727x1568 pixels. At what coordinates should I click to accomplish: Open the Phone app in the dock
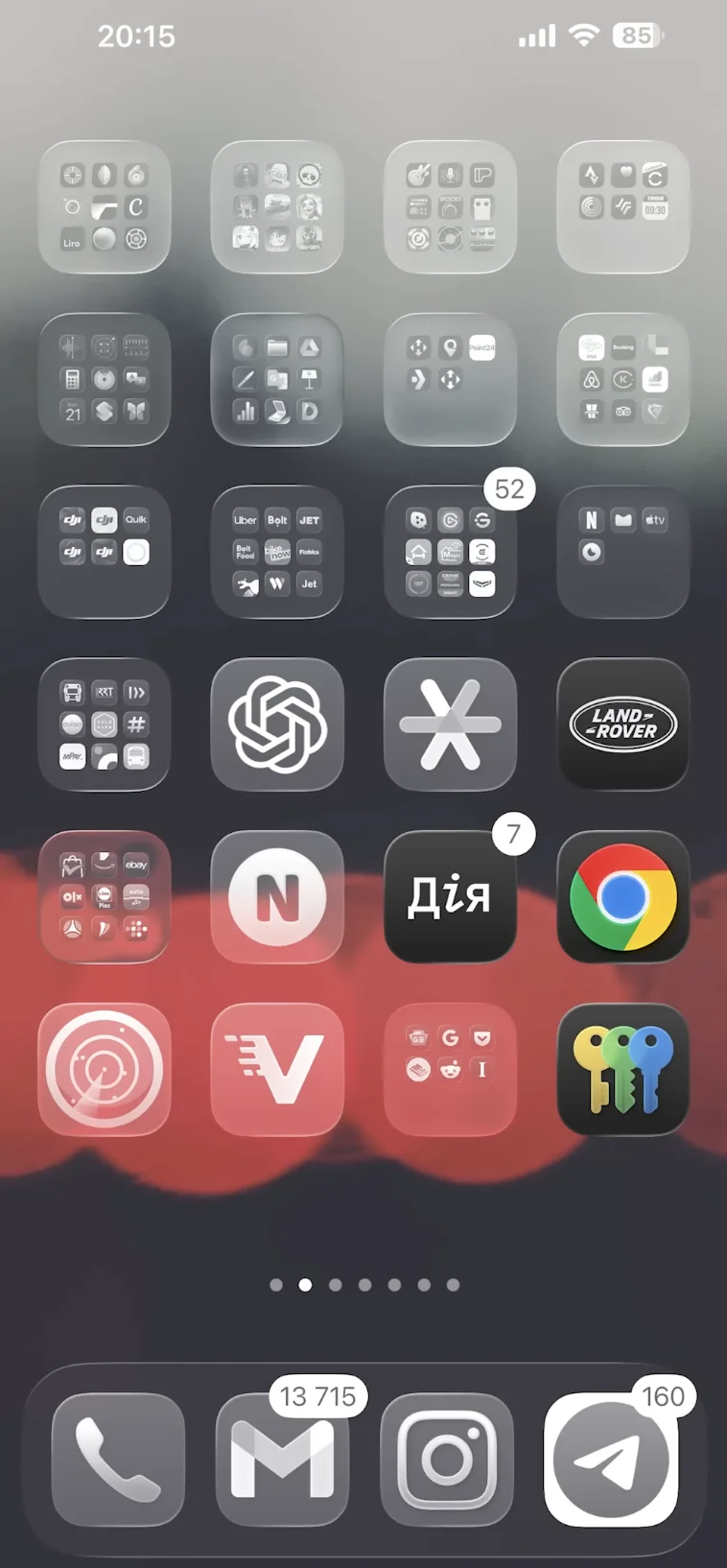point(118,1460)
